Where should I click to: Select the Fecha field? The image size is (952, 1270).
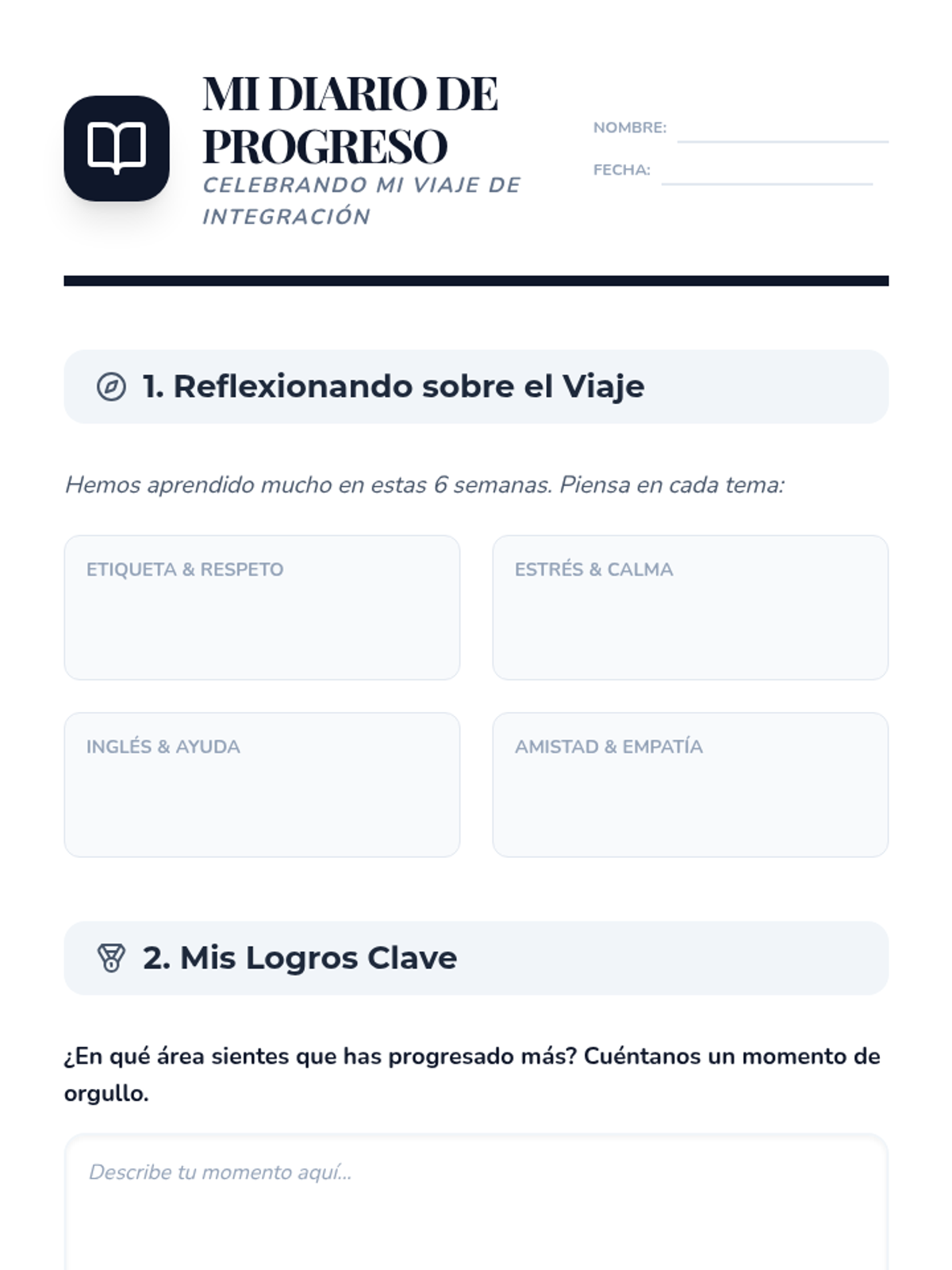[x=766, y=171]
